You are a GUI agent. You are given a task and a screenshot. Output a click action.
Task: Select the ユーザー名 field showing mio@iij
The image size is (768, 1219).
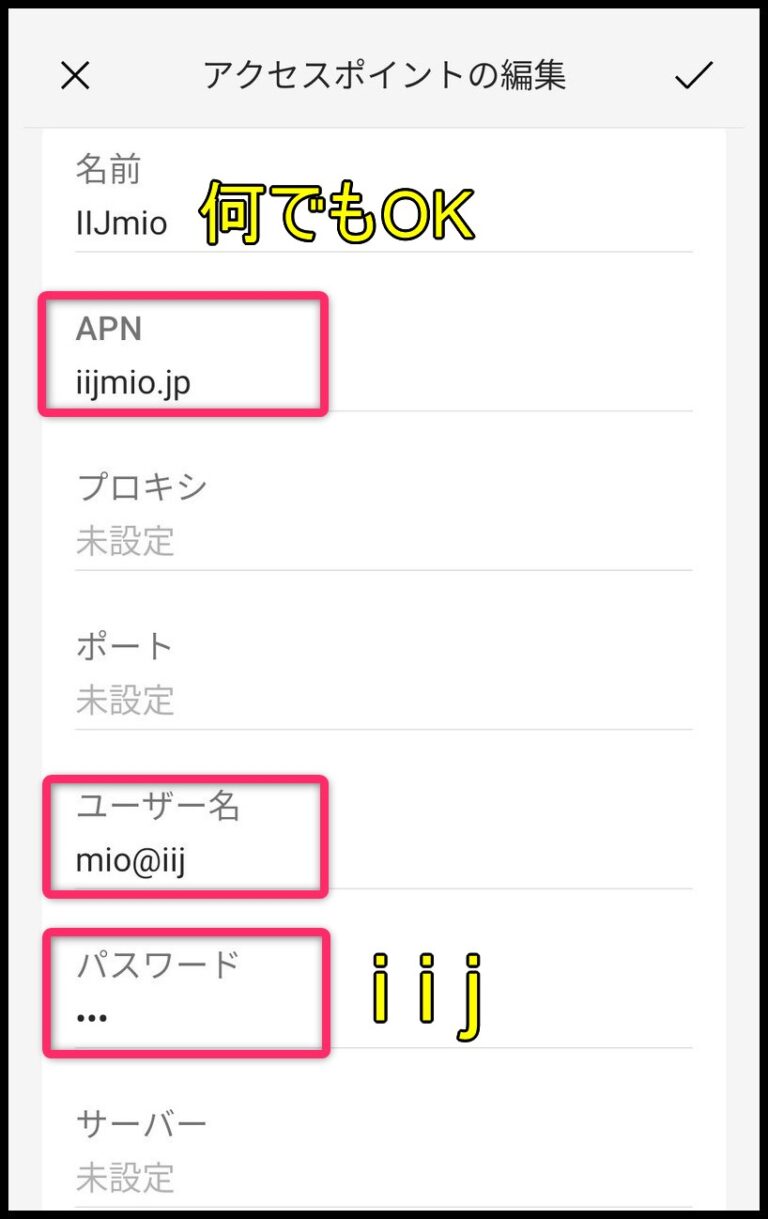tap(180, 835)
